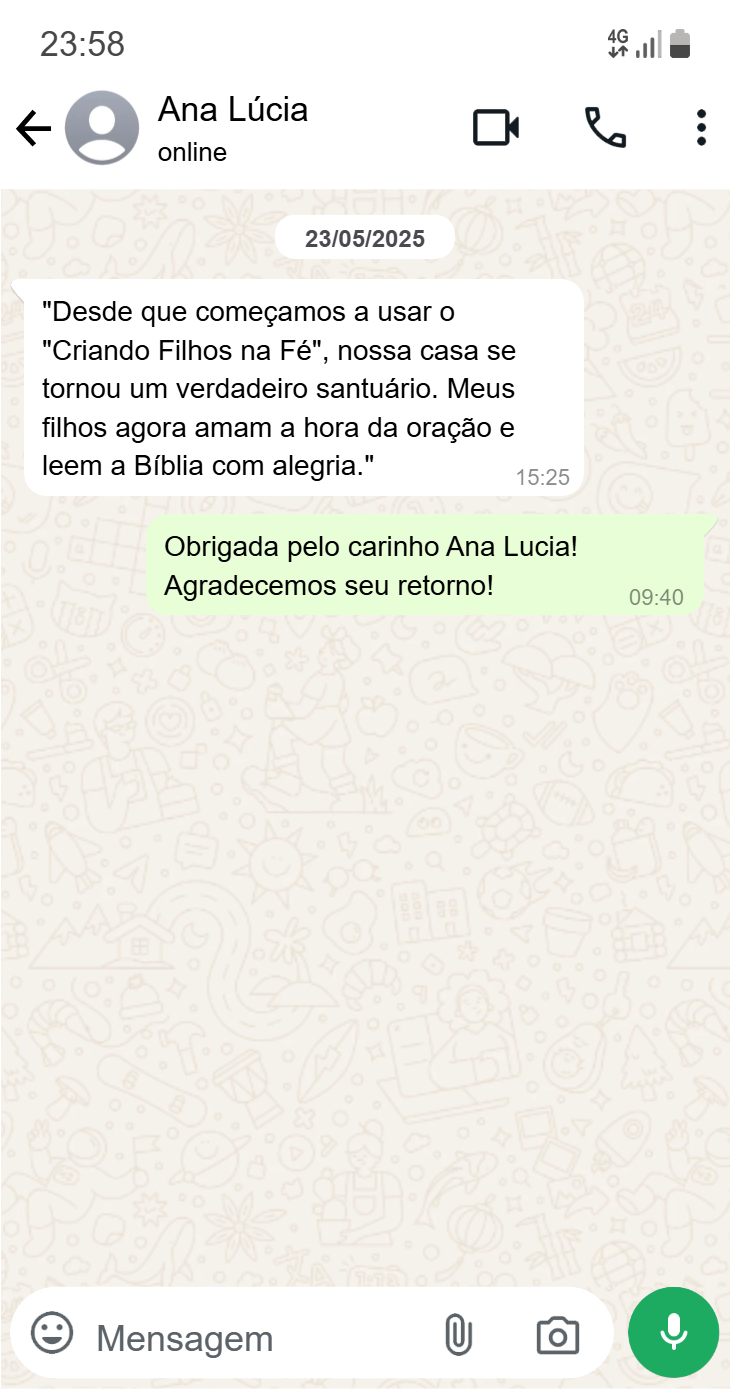Open Ana Lúcia's profile picture
This screenshot has width=730, height=1390.
tap(101, 128)
